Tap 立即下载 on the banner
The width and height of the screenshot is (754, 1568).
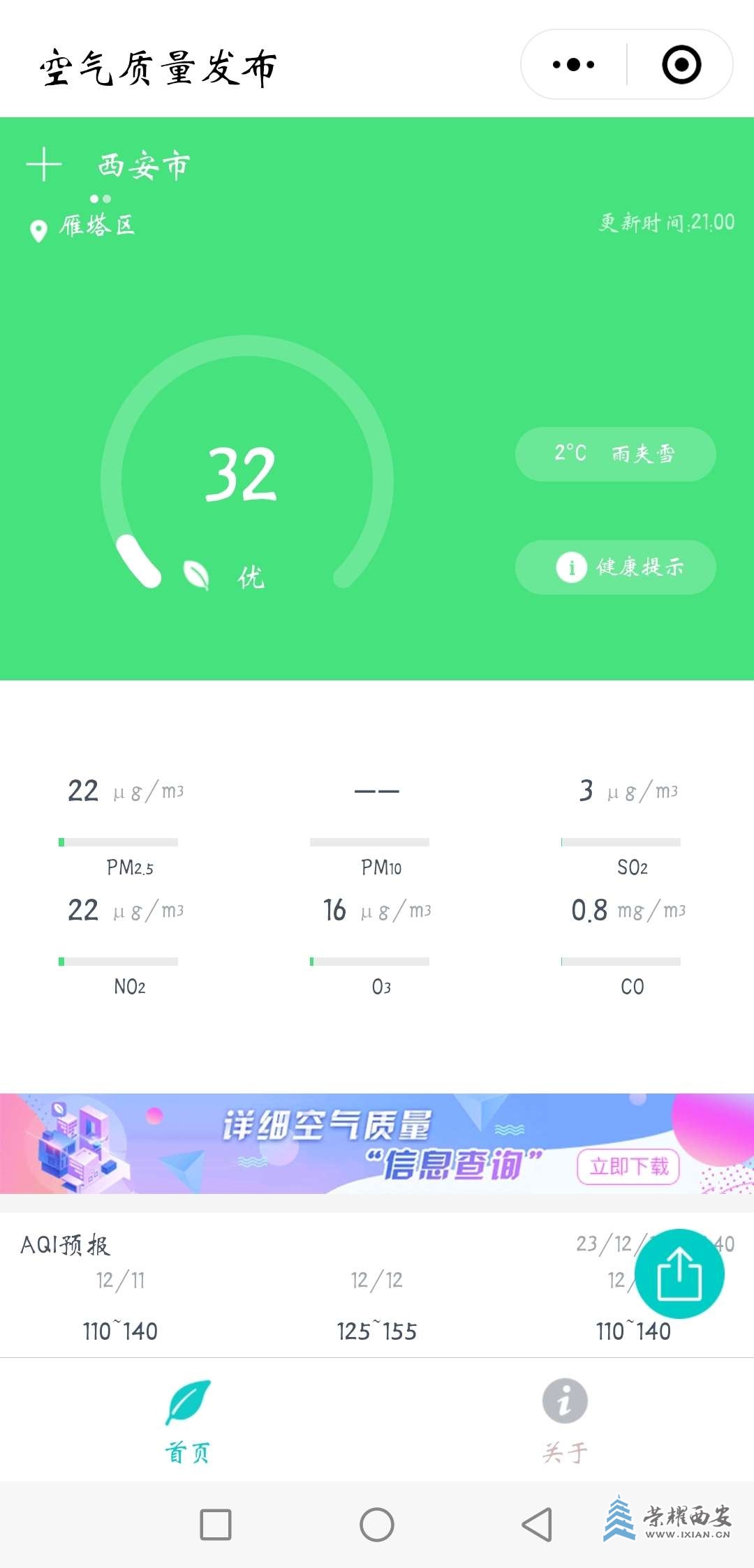pos(628,1166)
